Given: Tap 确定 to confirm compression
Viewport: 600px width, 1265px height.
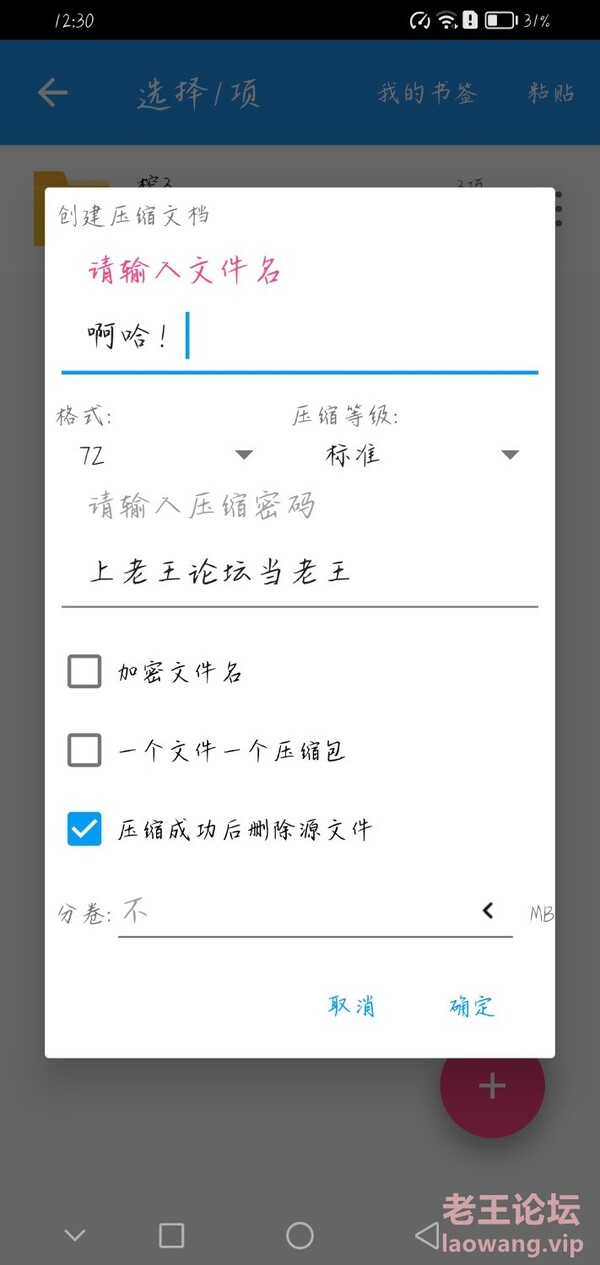Looking at the screenshot, I should coord(472,1006).
